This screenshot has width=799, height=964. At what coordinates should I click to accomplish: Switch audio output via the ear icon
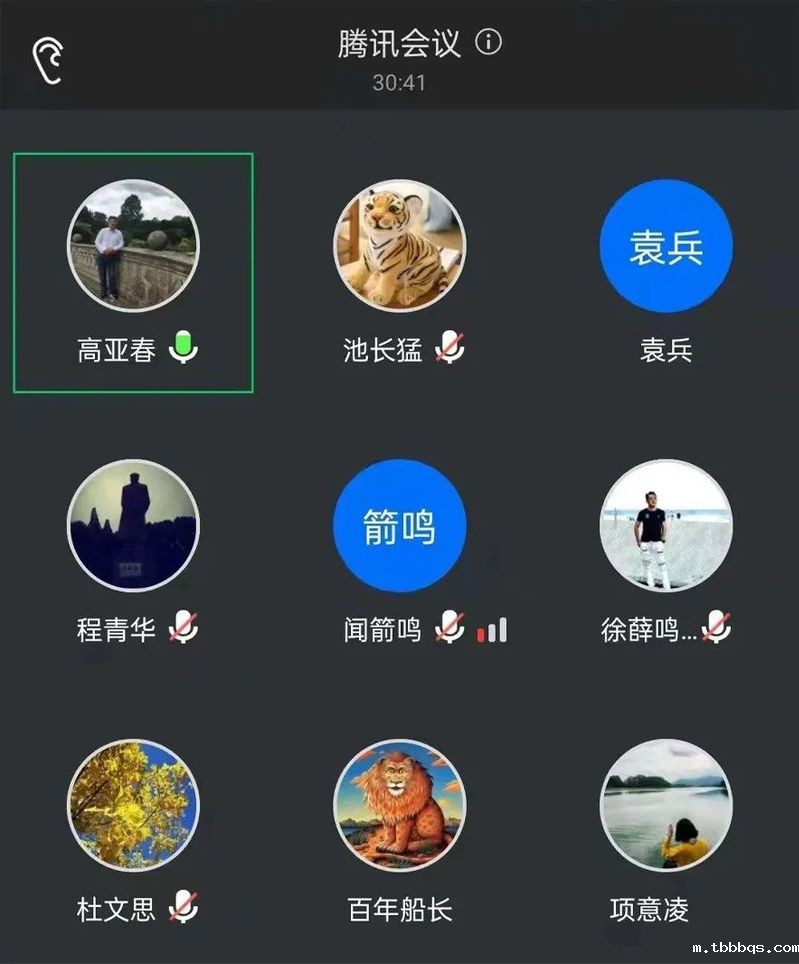pyautogui.click(x=47, y=61)
